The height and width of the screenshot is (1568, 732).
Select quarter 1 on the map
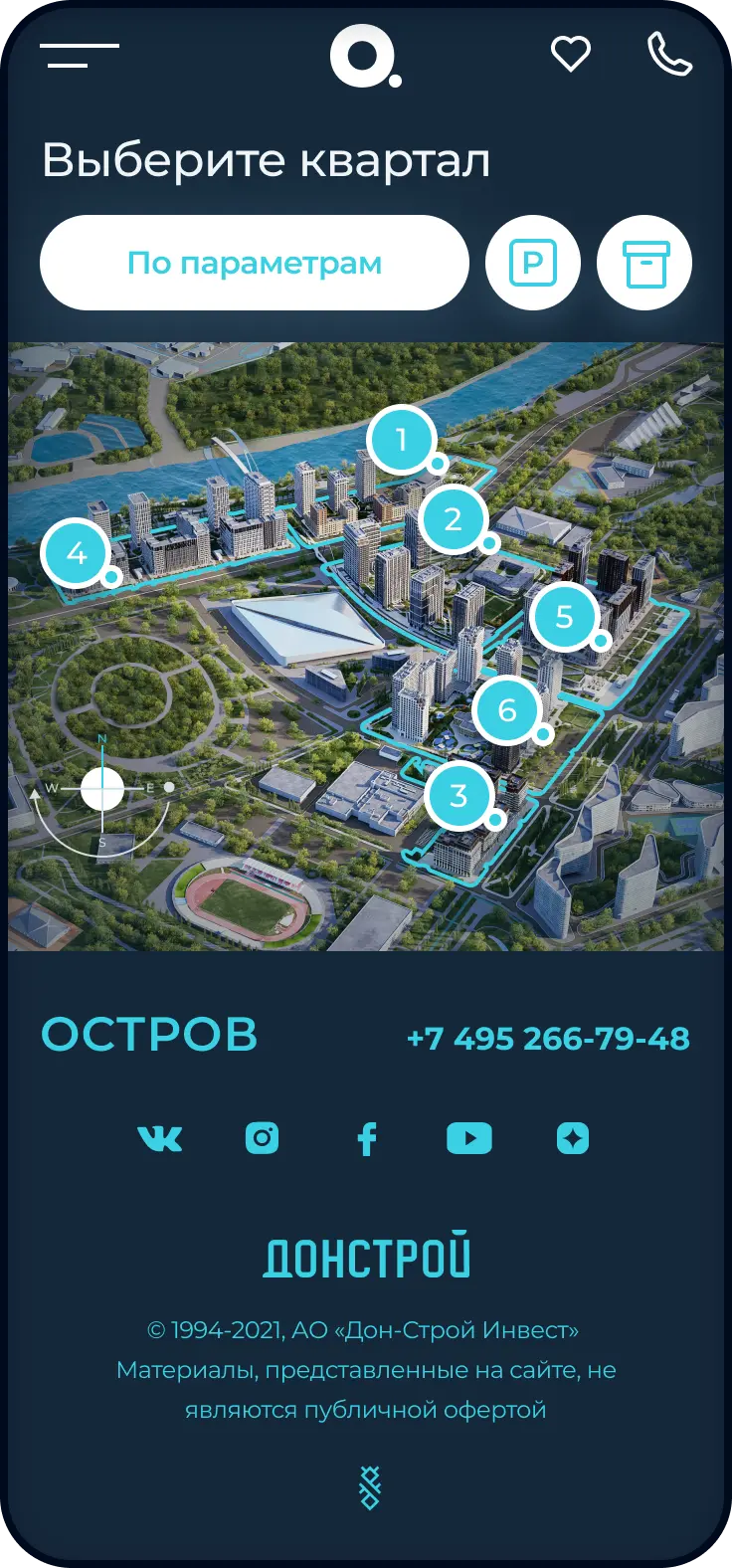tap(402, 439)
